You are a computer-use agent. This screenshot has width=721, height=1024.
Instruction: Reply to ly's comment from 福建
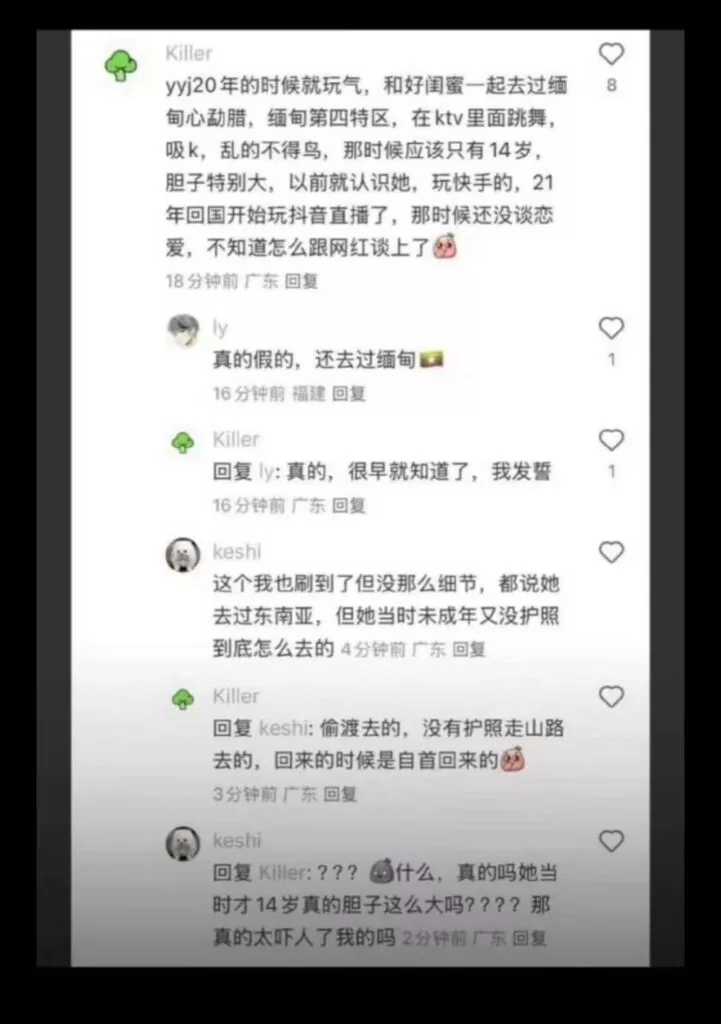pyautogui.click(x=349, y=394)
